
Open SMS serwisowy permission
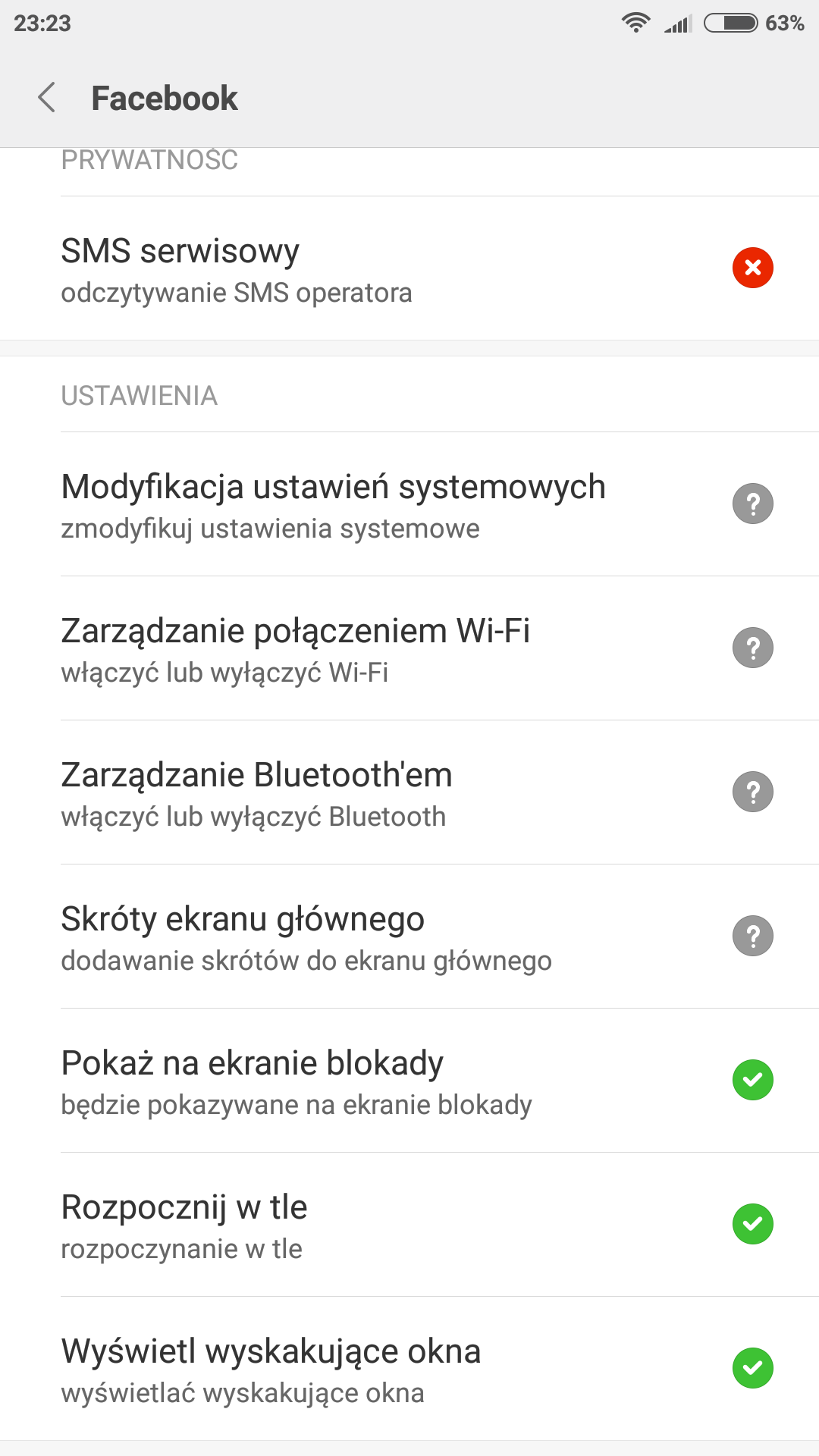coord(409,269)
